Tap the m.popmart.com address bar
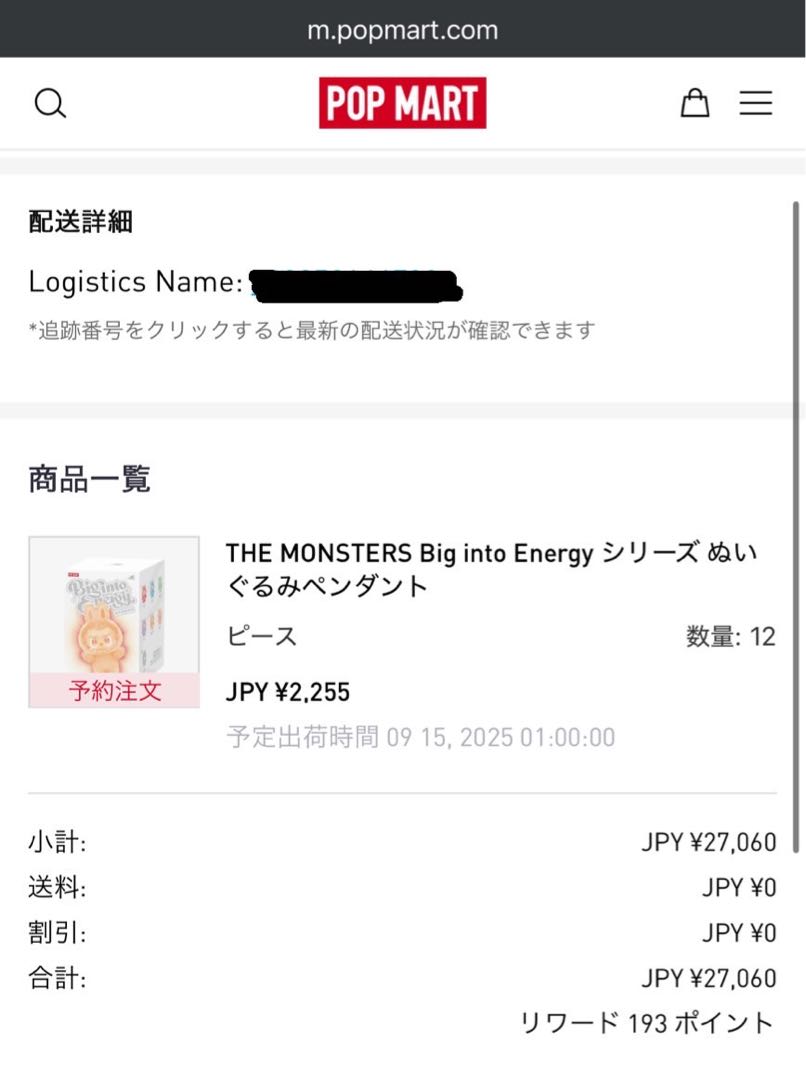Image resolution: width=806 pixels, height=1080 pixels. (x=402, y=30)
